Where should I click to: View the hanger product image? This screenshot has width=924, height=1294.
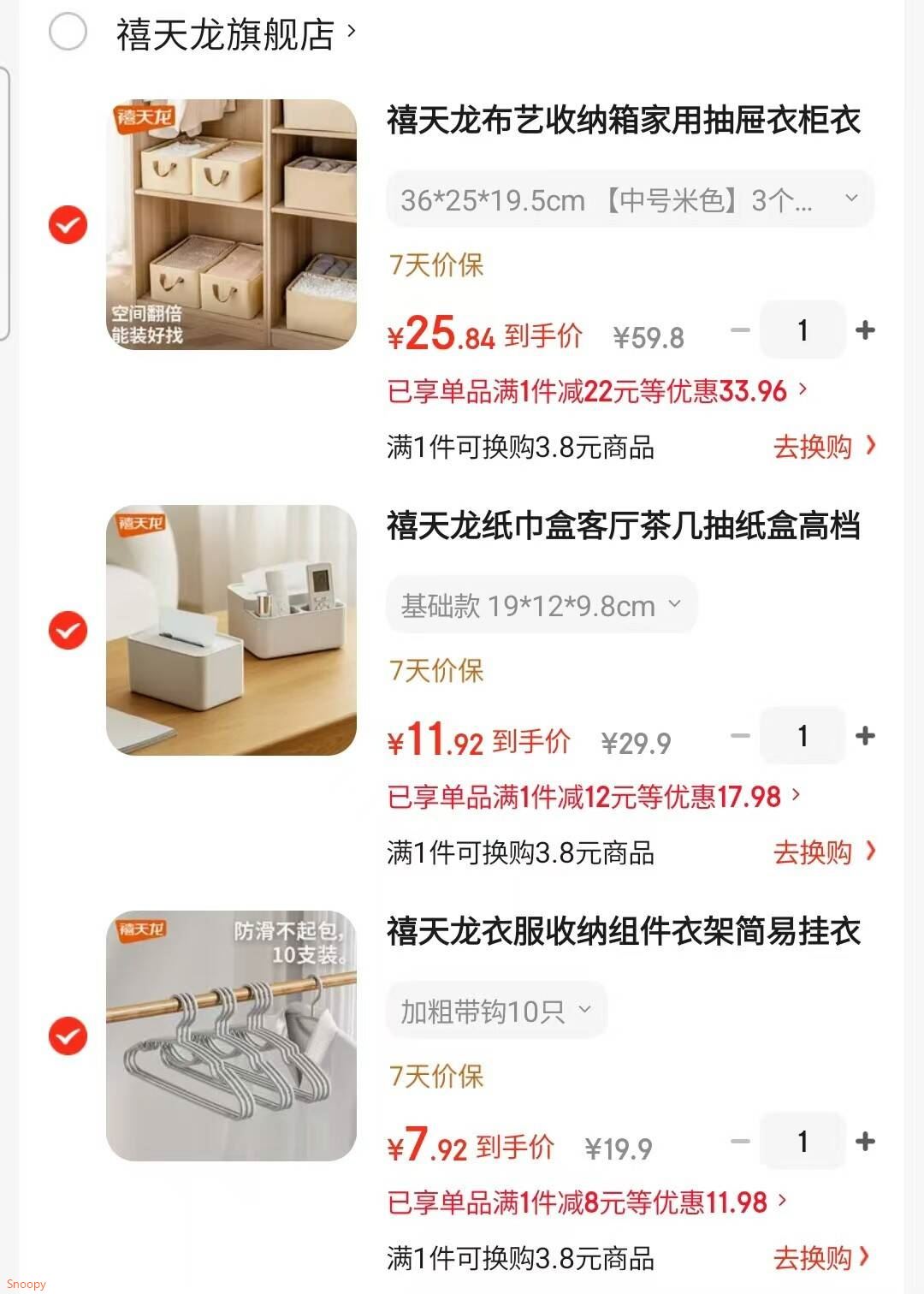(233, 1038)
